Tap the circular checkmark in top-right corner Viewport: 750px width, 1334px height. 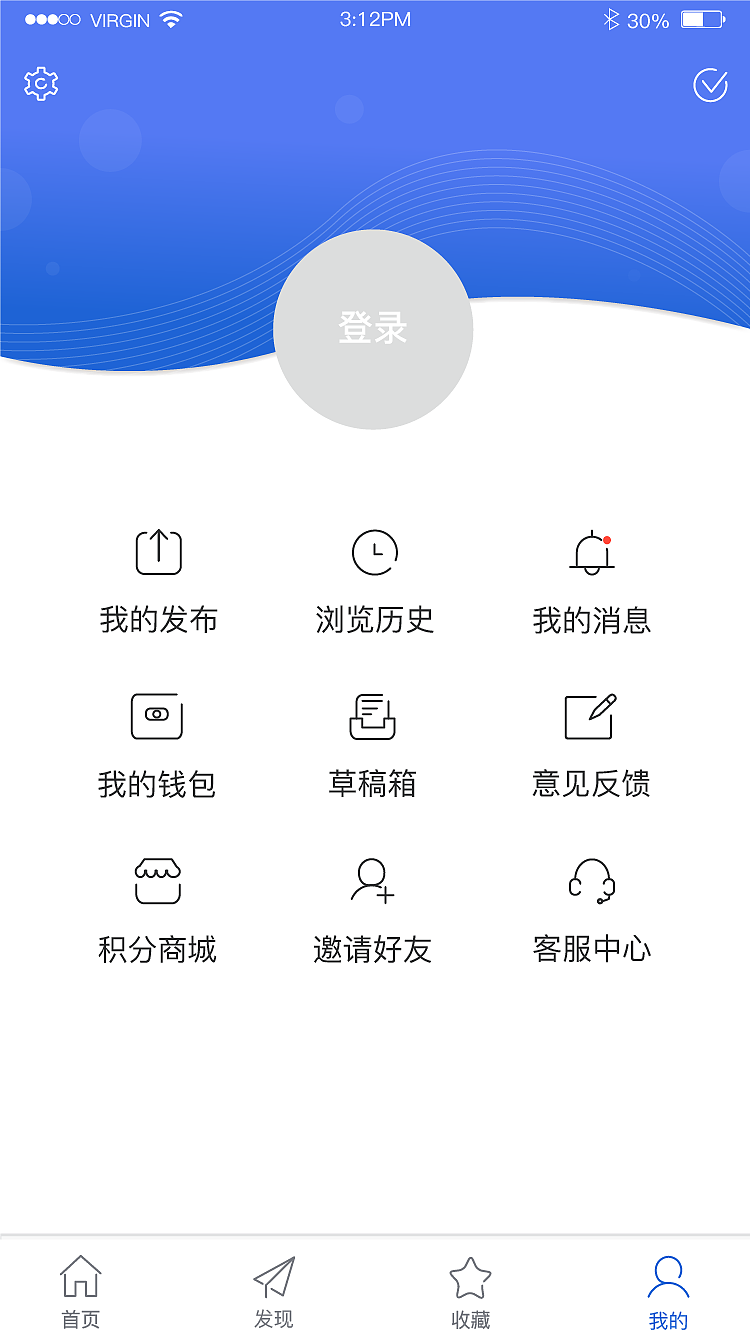tap(710, 86)
